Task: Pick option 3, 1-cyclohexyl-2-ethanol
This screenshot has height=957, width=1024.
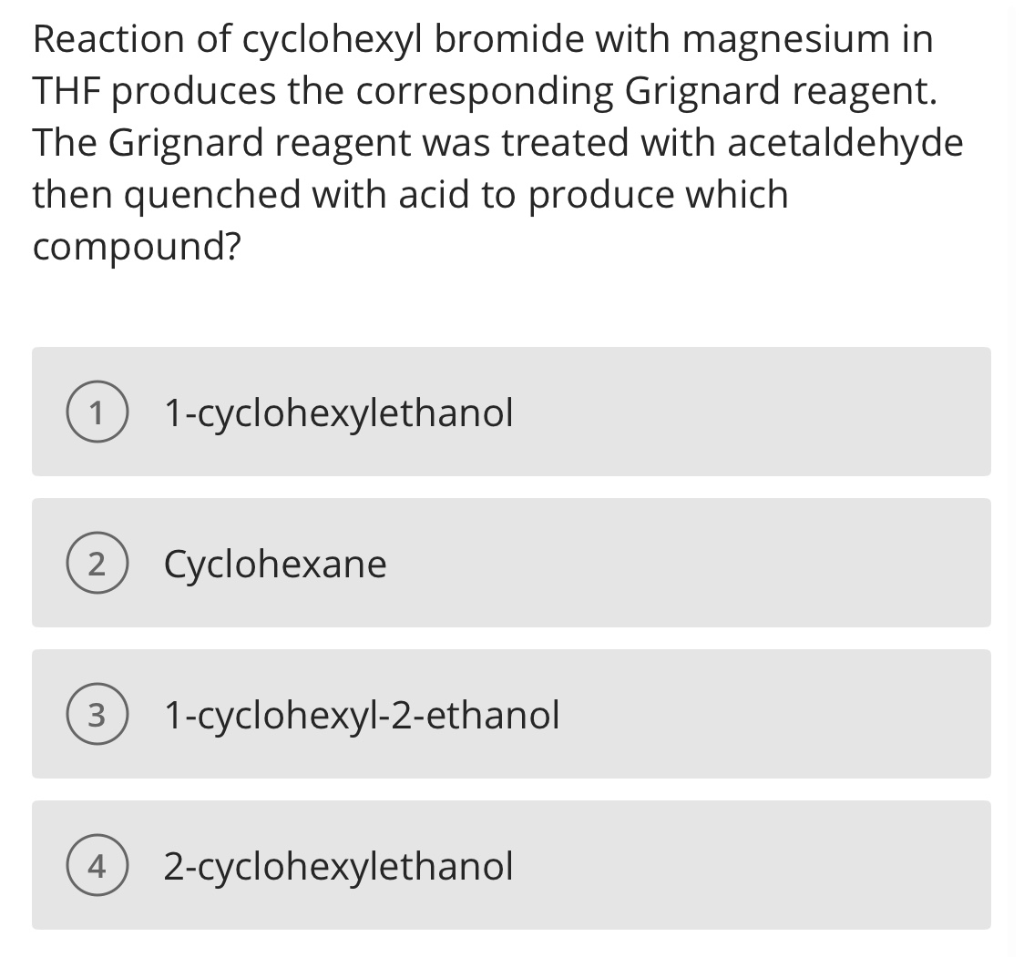Action: (x=510, y=714)
